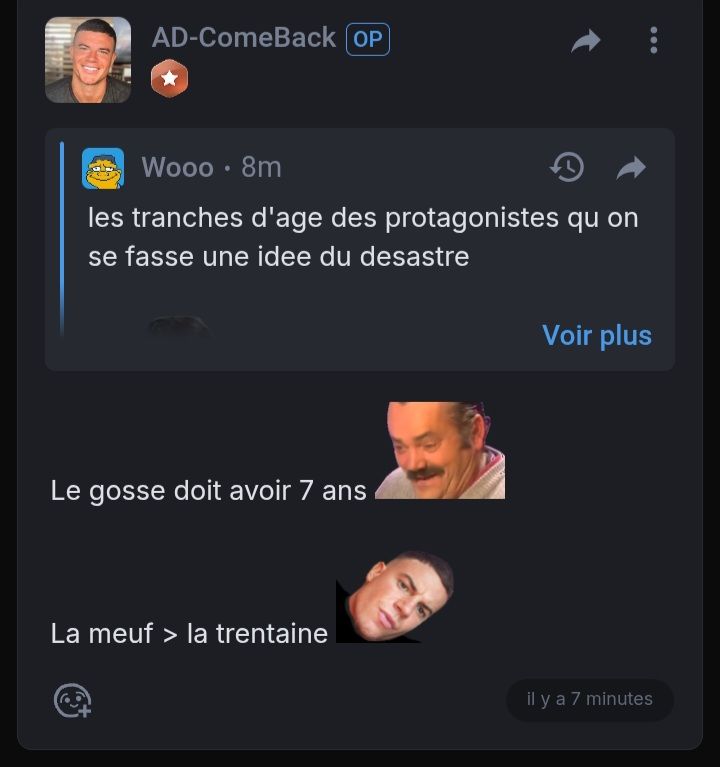Share AD-ComeBack's post
The image size is (720, 767).
(x=586, y=41)
